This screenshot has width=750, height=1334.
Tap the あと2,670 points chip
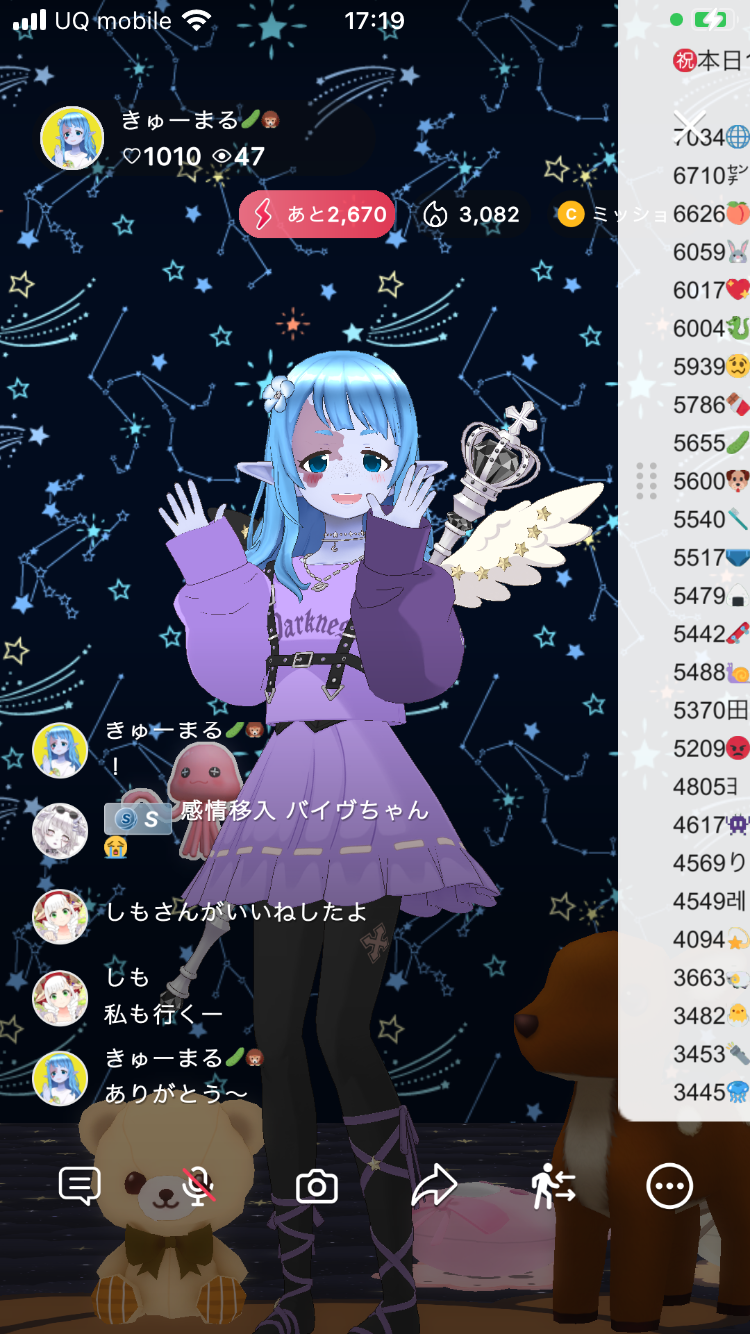coord(317,214)
